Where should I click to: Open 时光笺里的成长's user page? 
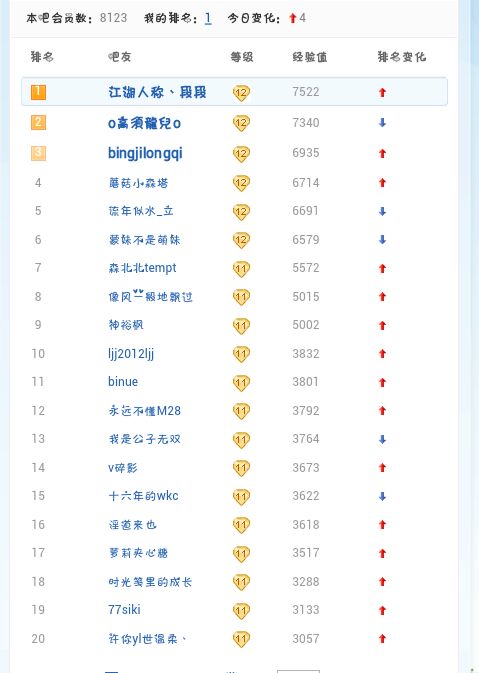150,582
